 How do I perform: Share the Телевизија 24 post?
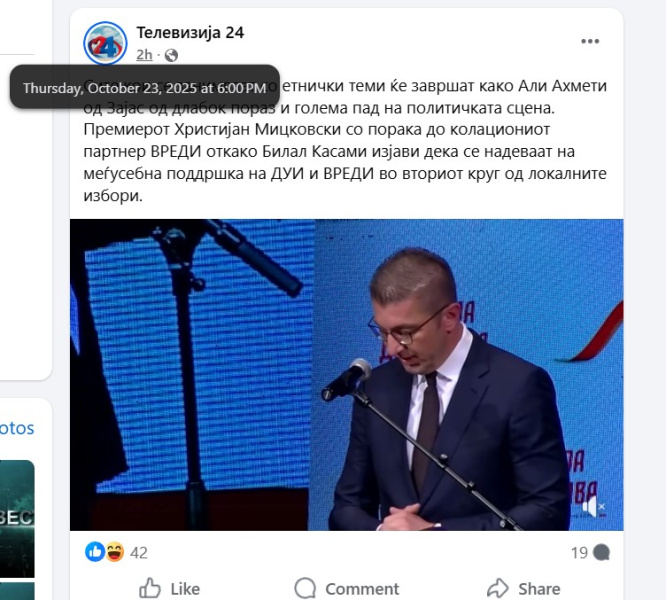click(522, 588)
